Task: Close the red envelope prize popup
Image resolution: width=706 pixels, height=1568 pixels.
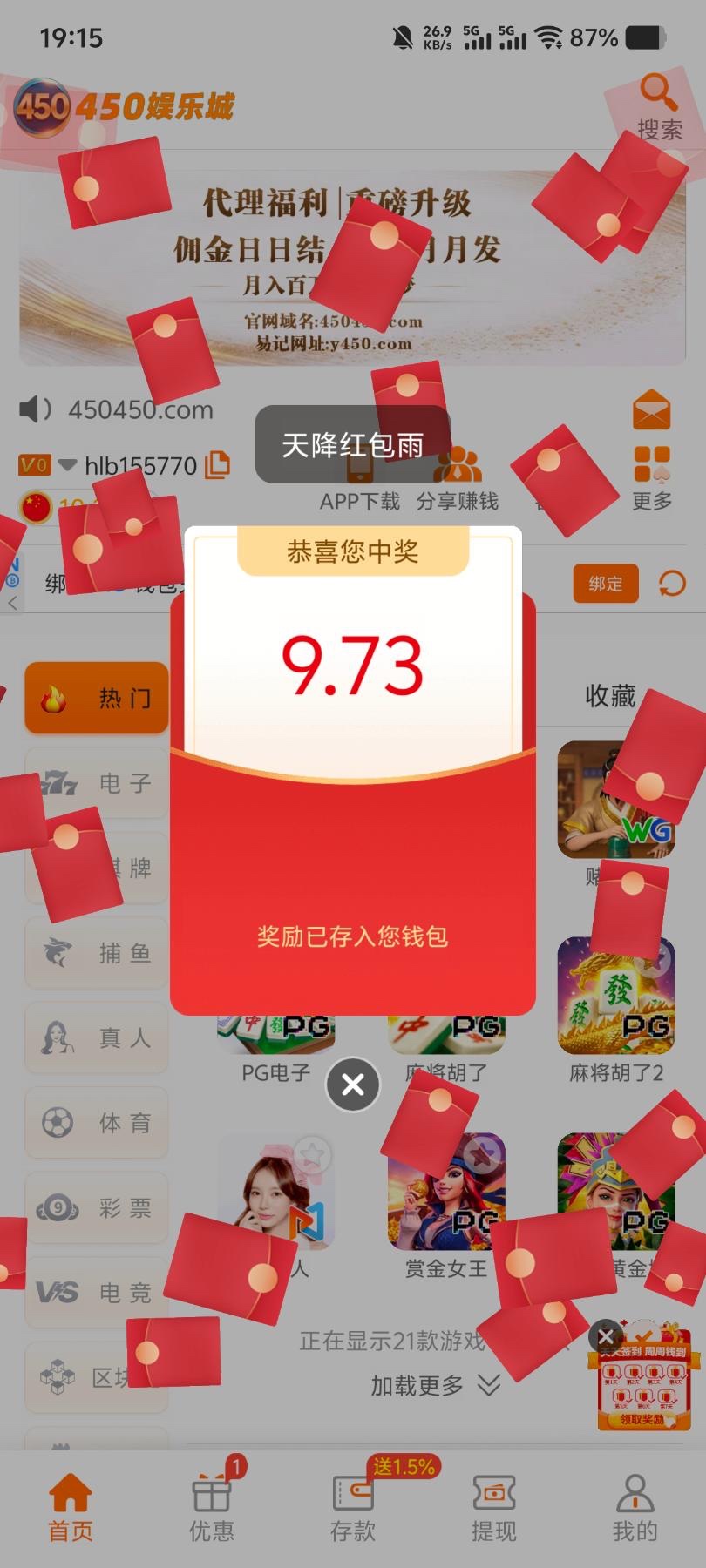Action: click(352, 1085)
